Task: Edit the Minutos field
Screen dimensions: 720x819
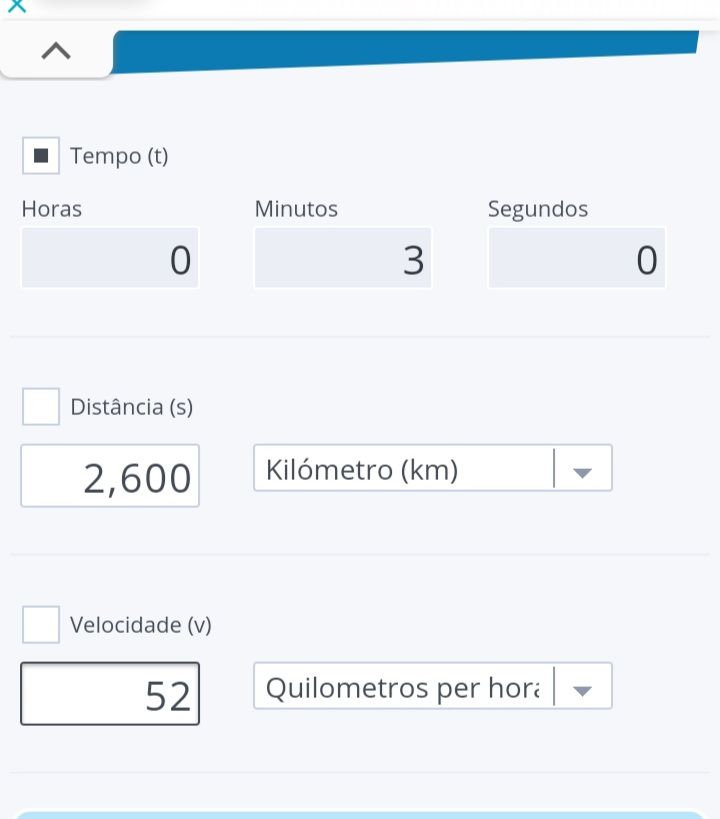Action: pyautogui.click(x=343, y=259)
